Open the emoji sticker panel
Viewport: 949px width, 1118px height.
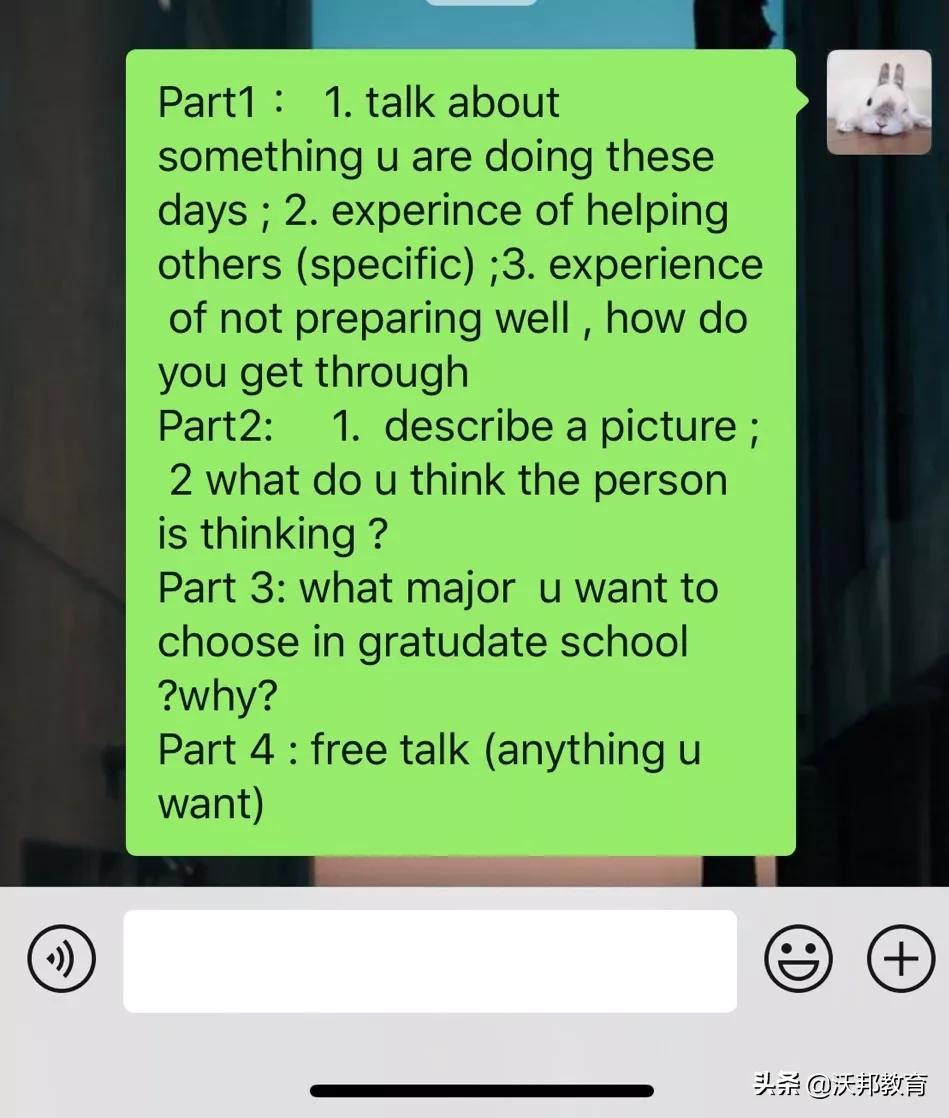(798, 960)
